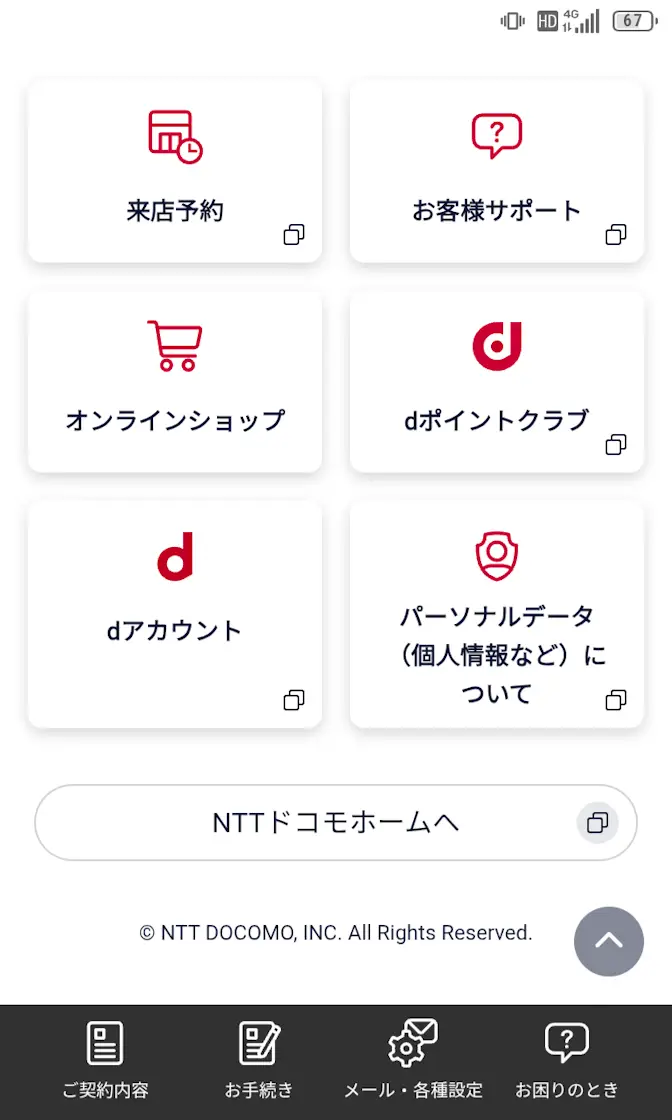Open the 来店予約 card

175,172
